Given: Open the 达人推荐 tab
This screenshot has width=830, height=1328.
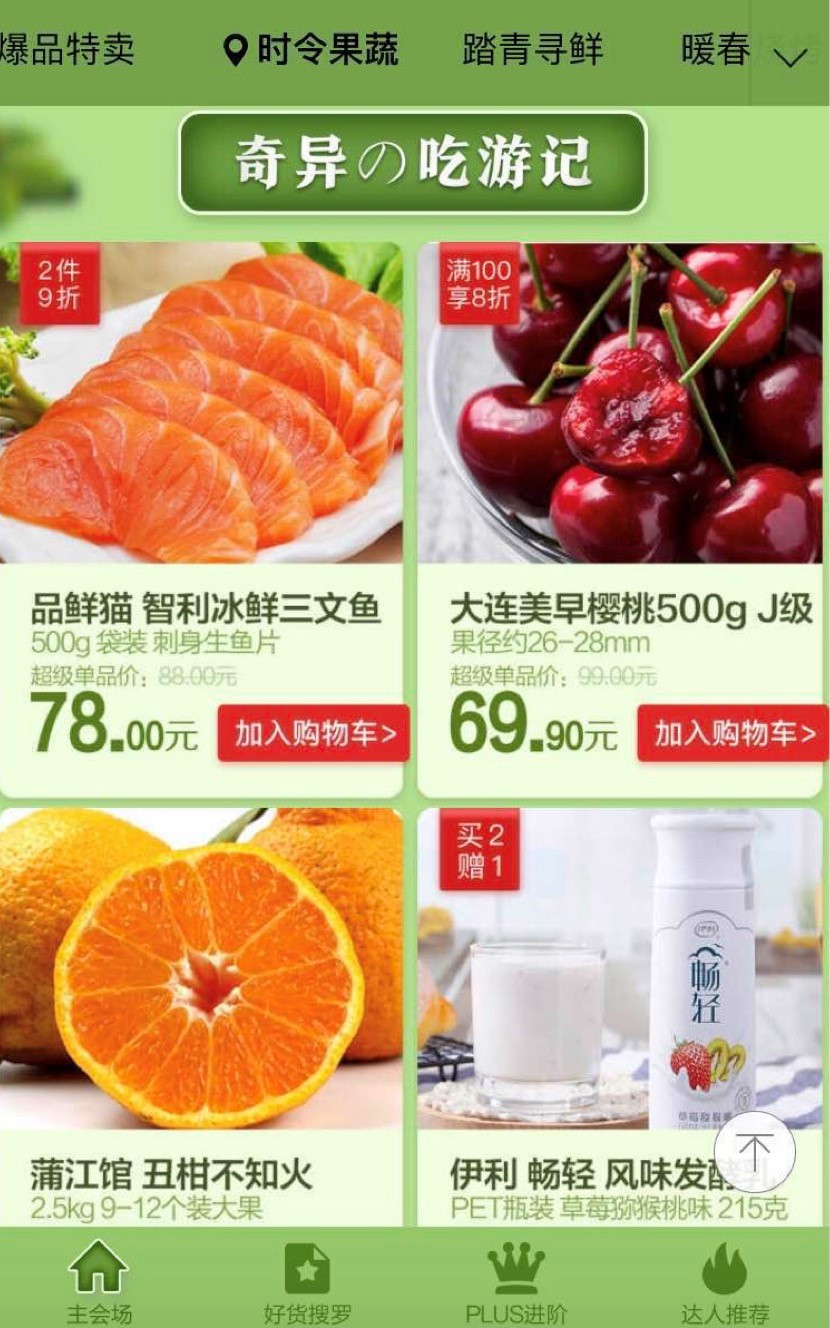Looking at the screenshot, I should (x=724, y=1281).
